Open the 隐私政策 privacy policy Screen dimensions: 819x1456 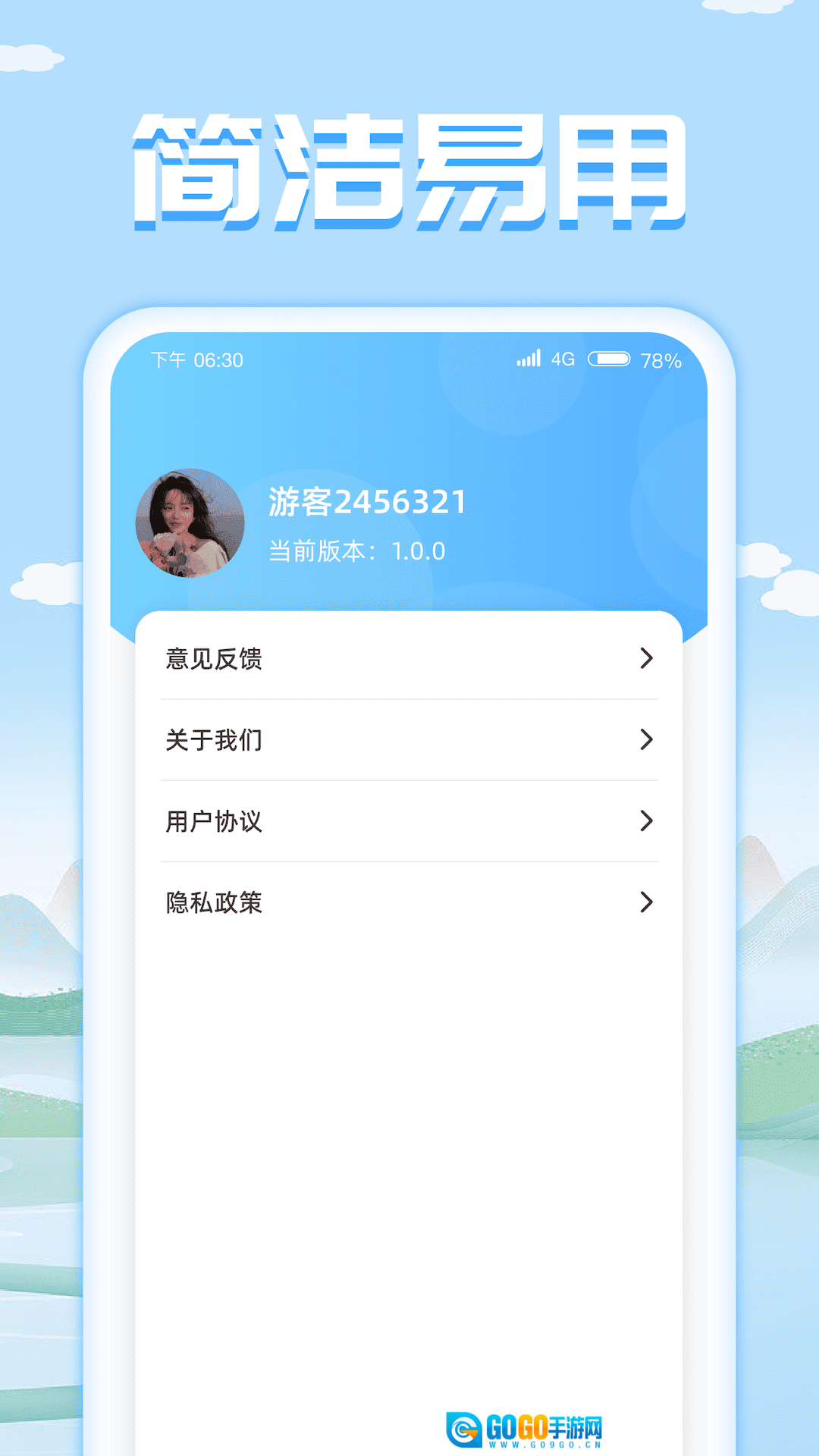pos(212,902)
